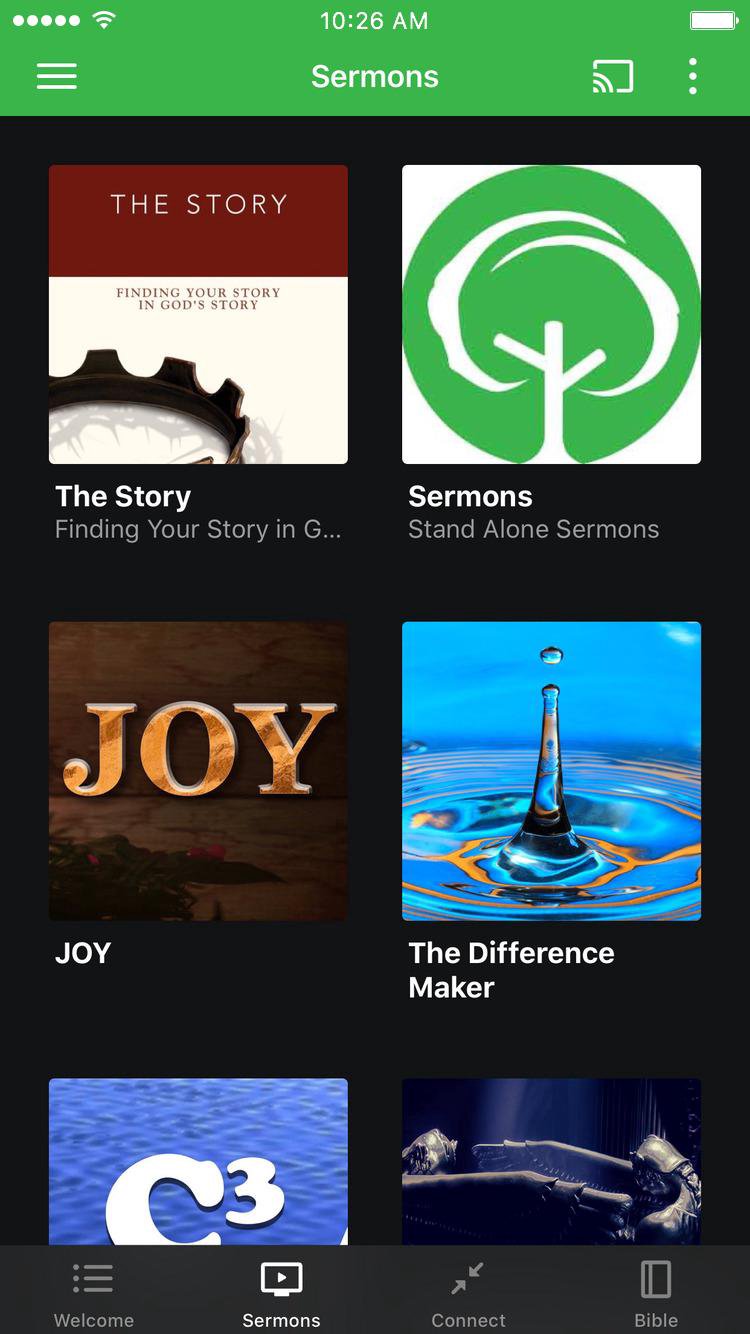Open the armored knight series tile

[x=551, y=1162]
